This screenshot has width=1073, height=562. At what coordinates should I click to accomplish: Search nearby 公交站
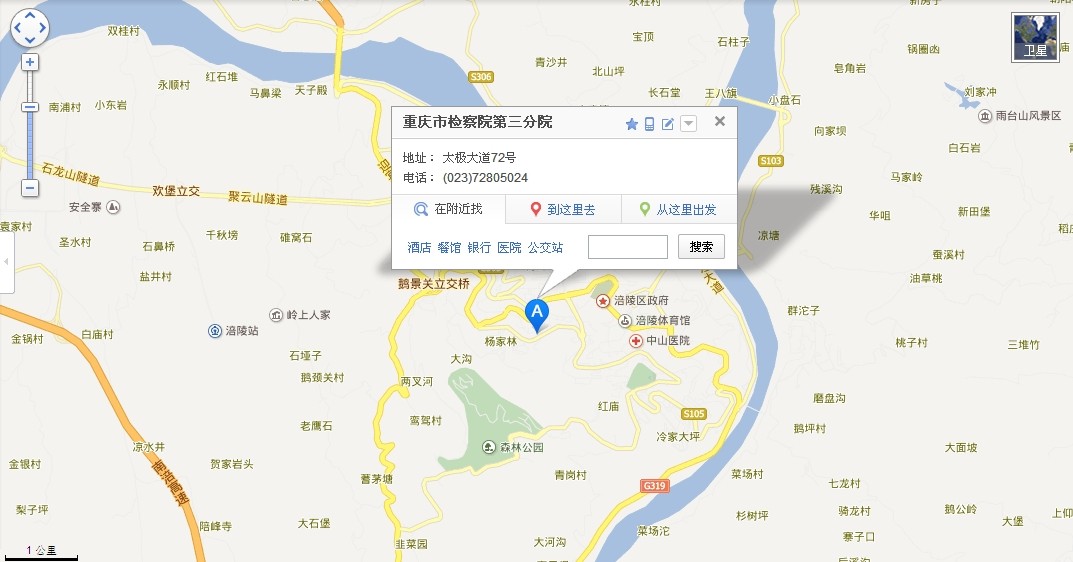pyautogui.click(x=545, y=247)
